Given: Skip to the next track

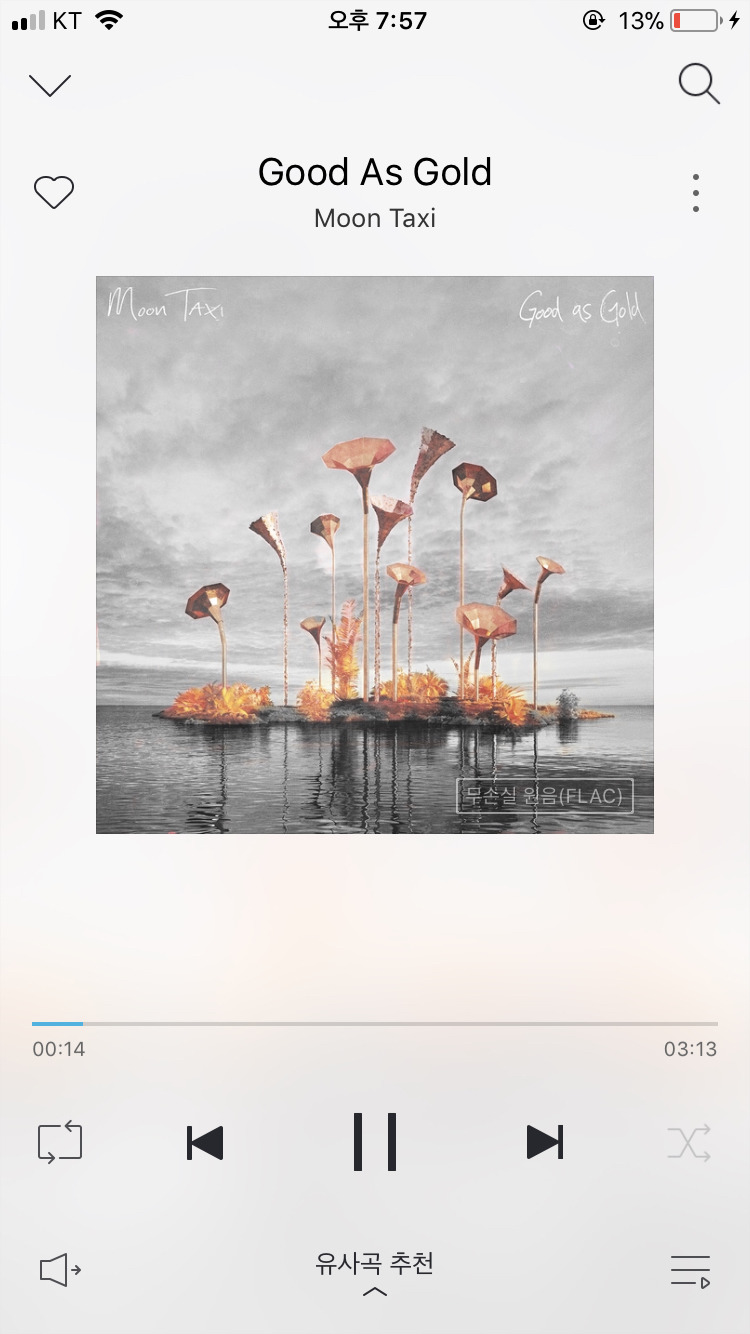Looking at the screenshot, I should click(545, 1142).
